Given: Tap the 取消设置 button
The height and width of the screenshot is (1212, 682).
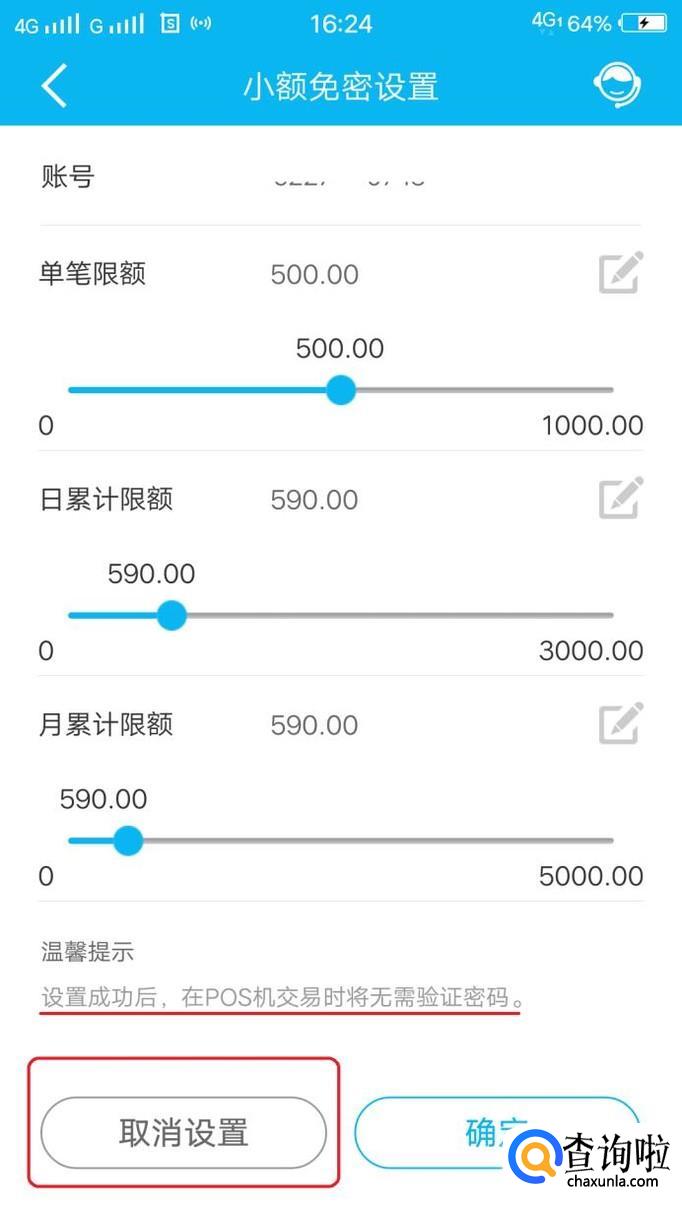Looking at the screenshot, I should (x=184, y=1133).
